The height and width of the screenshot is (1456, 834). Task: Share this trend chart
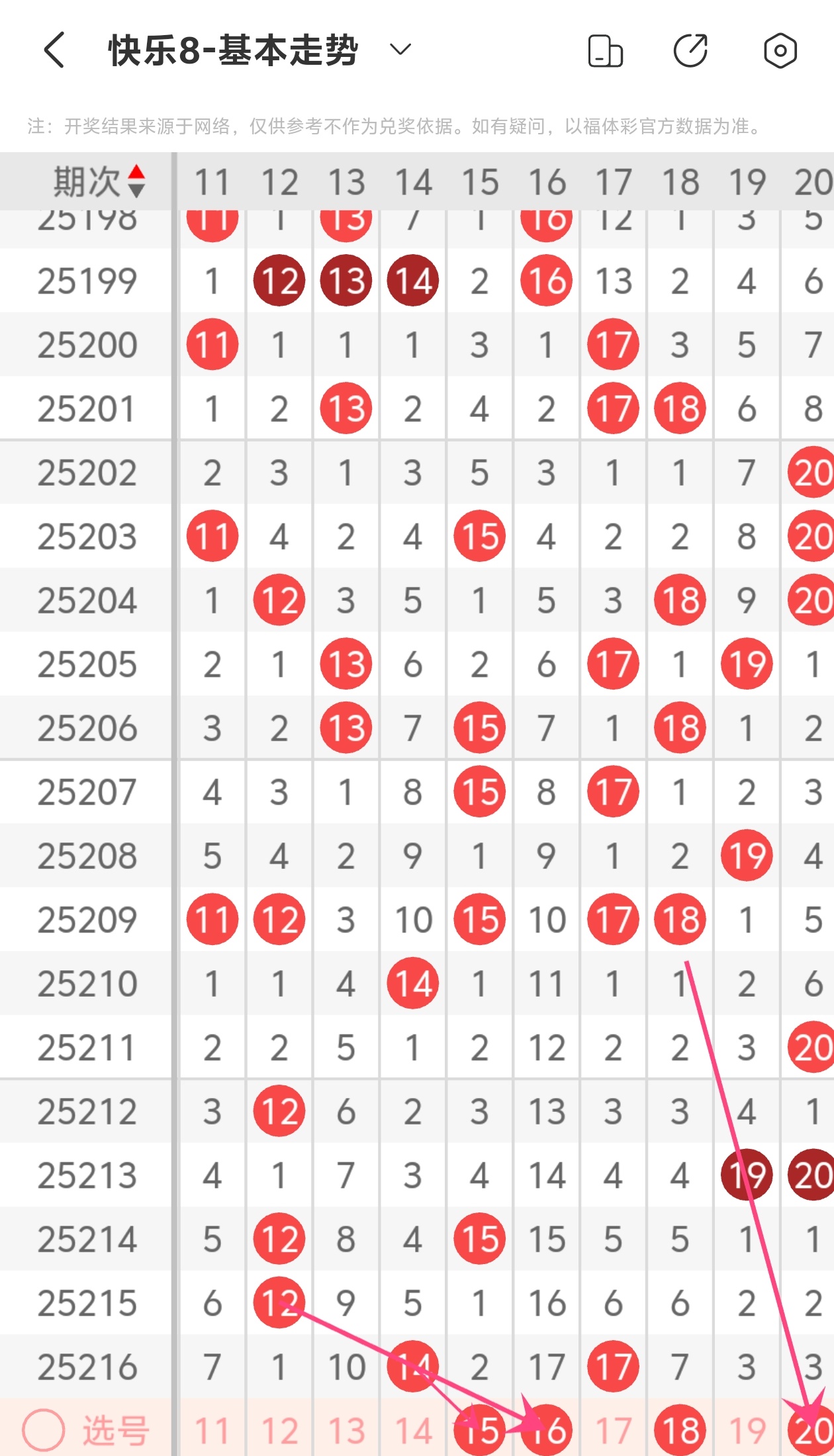coord(691,50)
